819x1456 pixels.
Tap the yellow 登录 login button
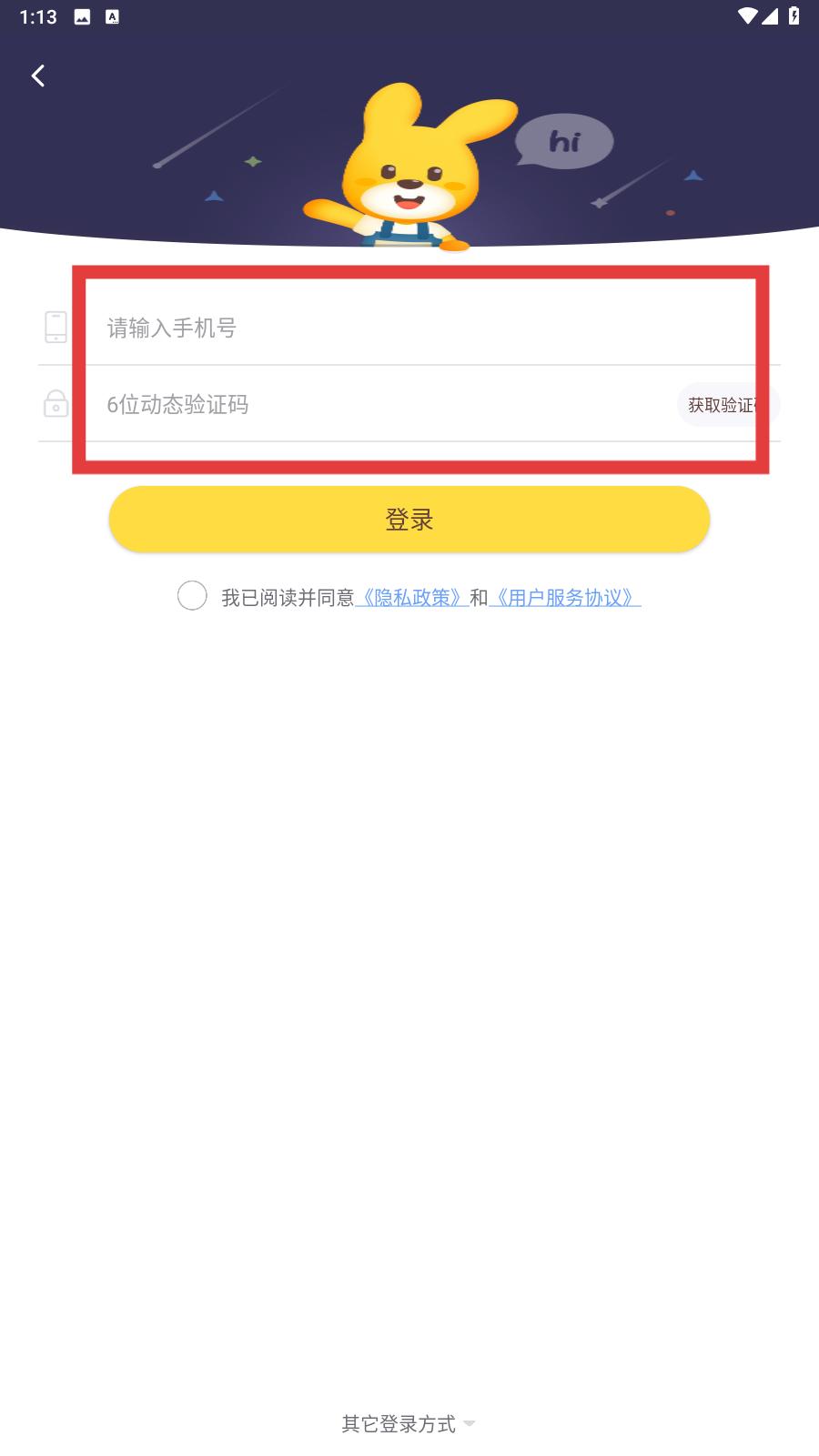click(x=409, y=520)
